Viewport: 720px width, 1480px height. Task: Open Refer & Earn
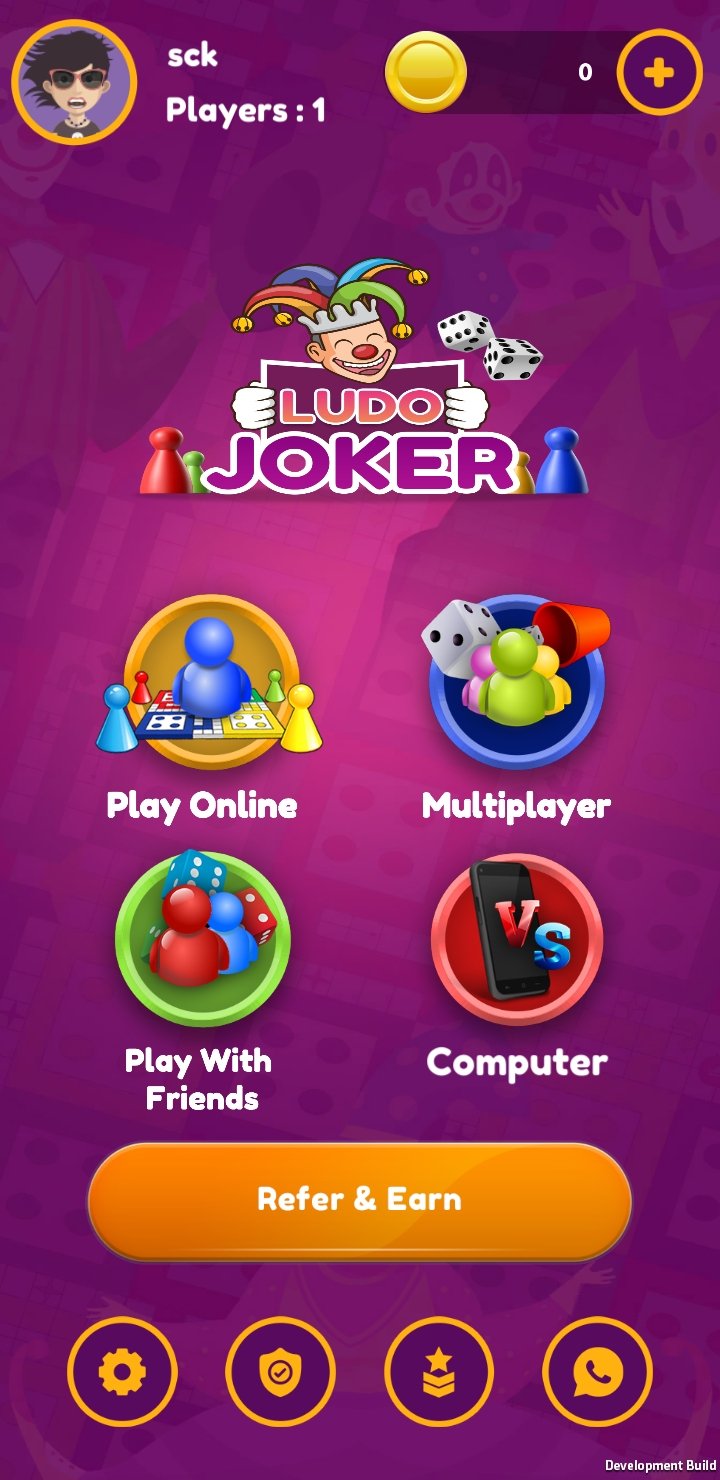click(x=360, y=1200)
